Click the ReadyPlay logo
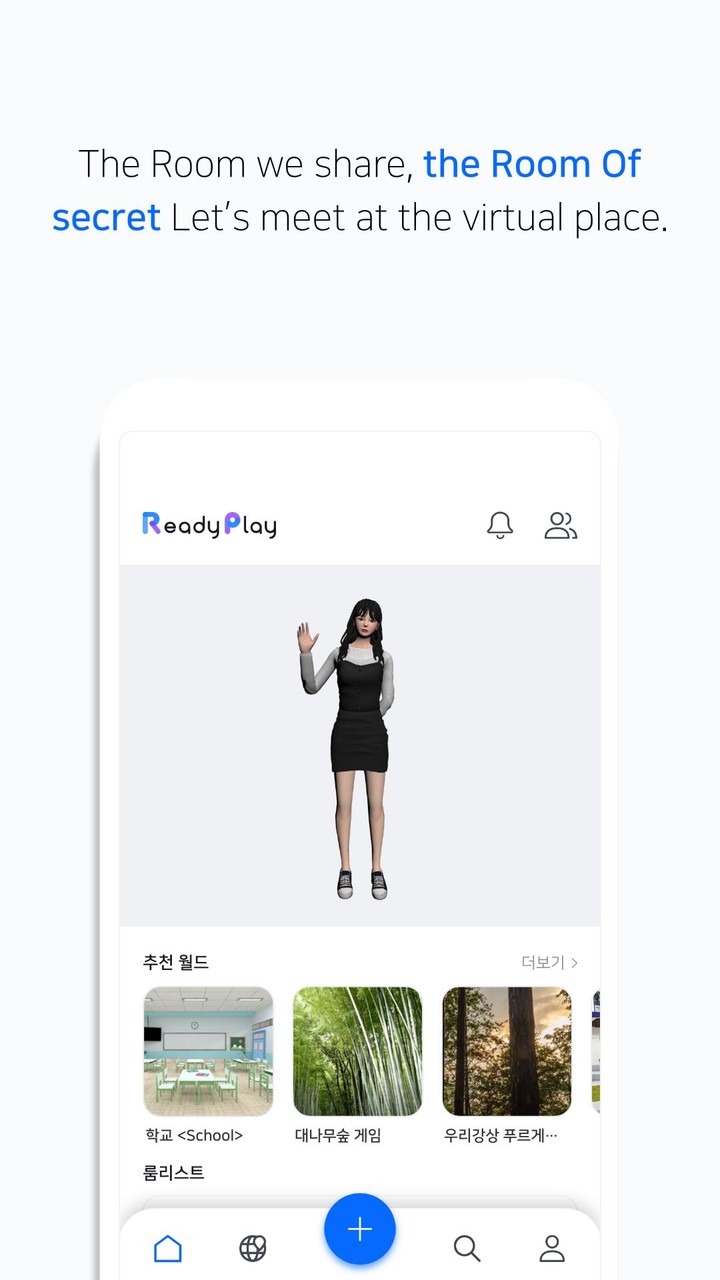Screen dimensions: 720x1280 (x=207, y=524)
